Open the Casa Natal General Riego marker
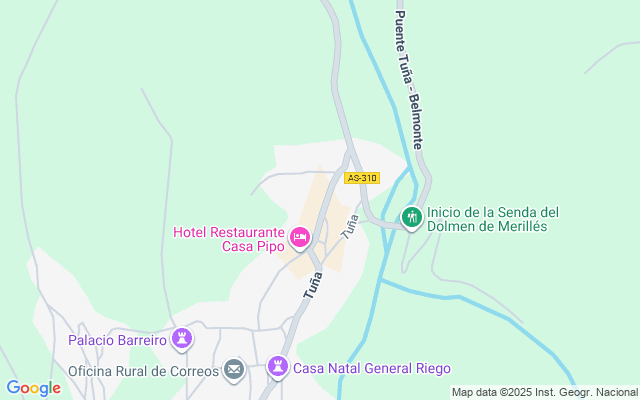This screenshot has height=400, width=640. tap(278, 367)
